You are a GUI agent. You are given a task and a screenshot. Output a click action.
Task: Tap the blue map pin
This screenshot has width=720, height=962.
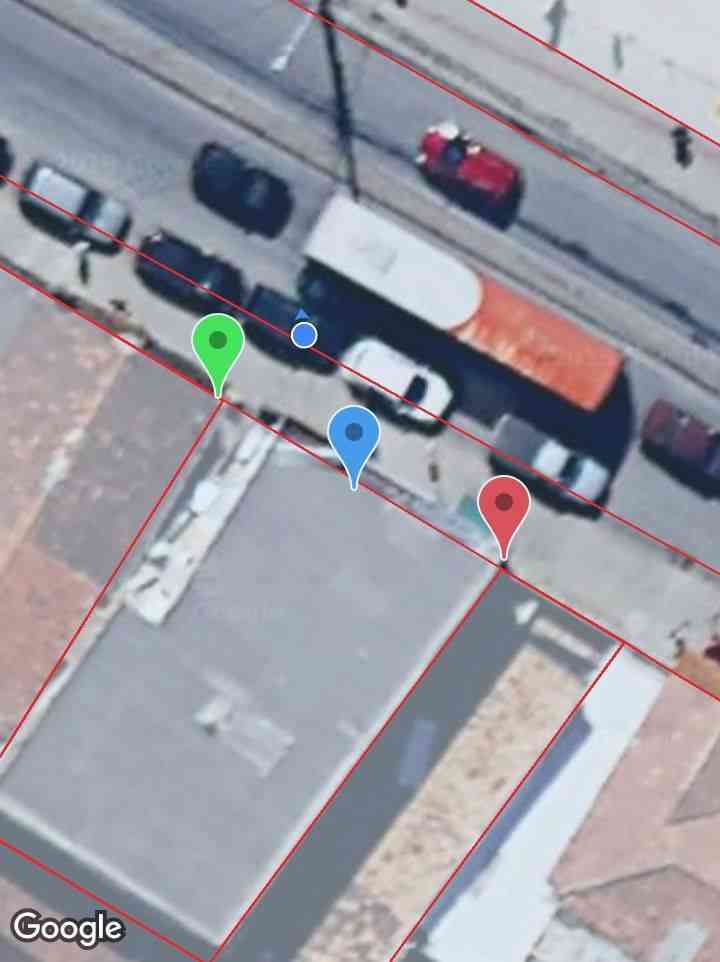coord(353,436)
